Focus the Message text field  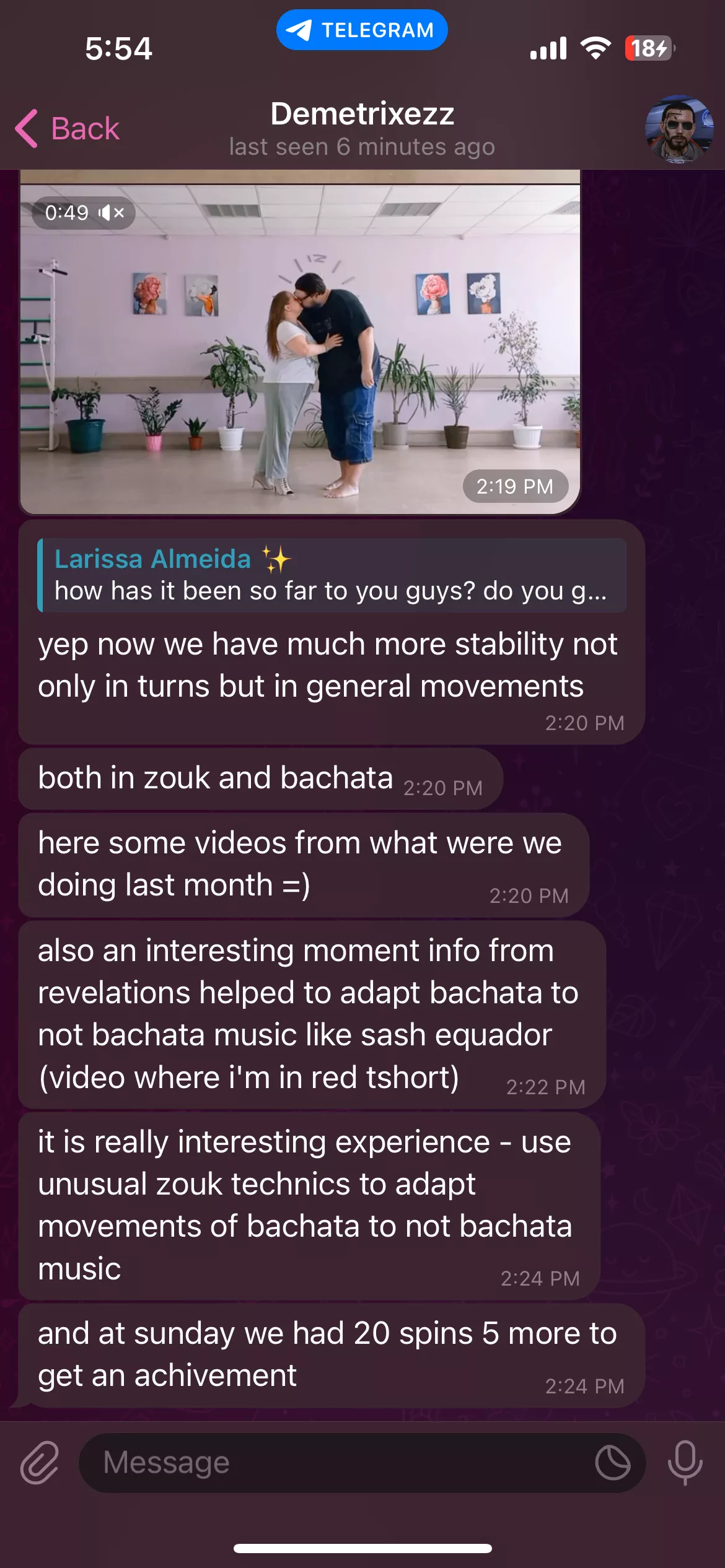pyautogui.click(x=335, y=1463)
